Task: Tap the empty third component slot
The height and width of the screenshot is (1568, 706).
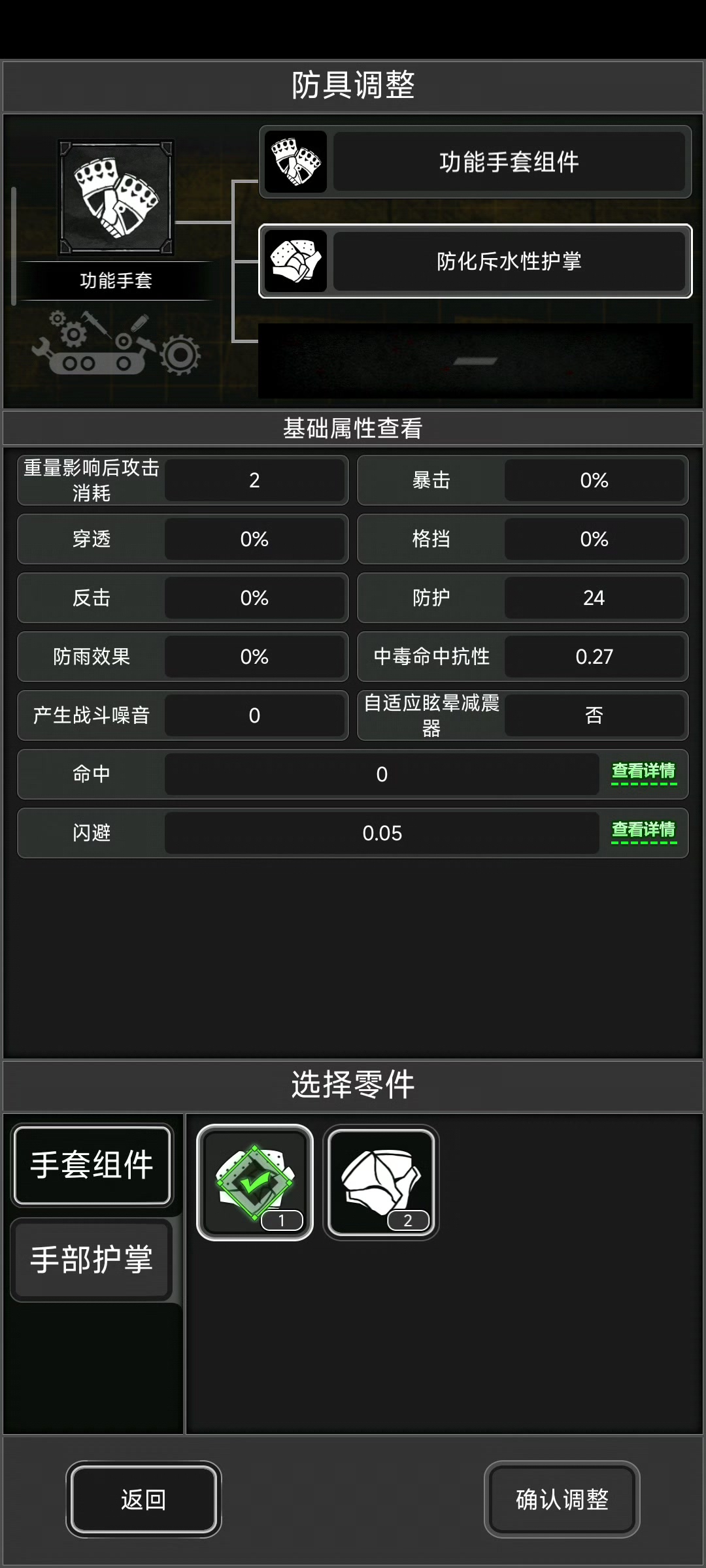Action: (x=475, y=361)
